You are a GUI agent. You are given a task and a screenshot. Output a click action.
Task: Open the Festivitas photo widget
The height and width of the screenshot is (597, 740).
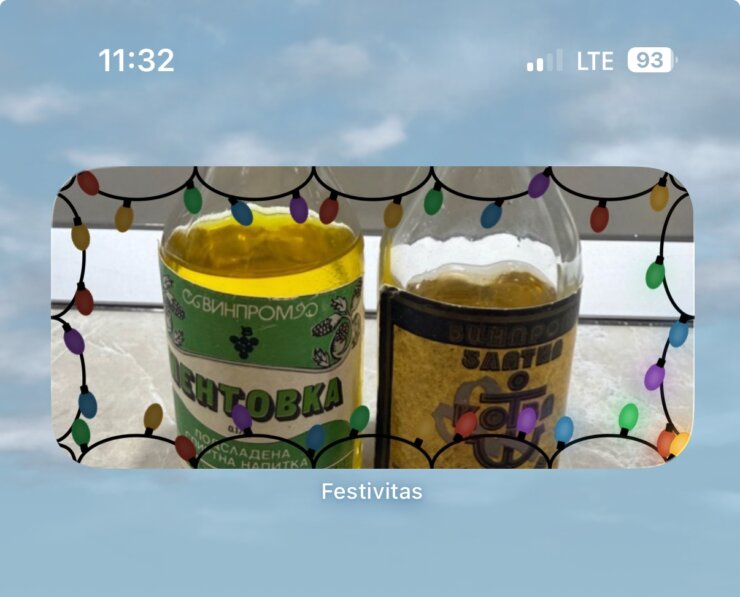point(371,317)
